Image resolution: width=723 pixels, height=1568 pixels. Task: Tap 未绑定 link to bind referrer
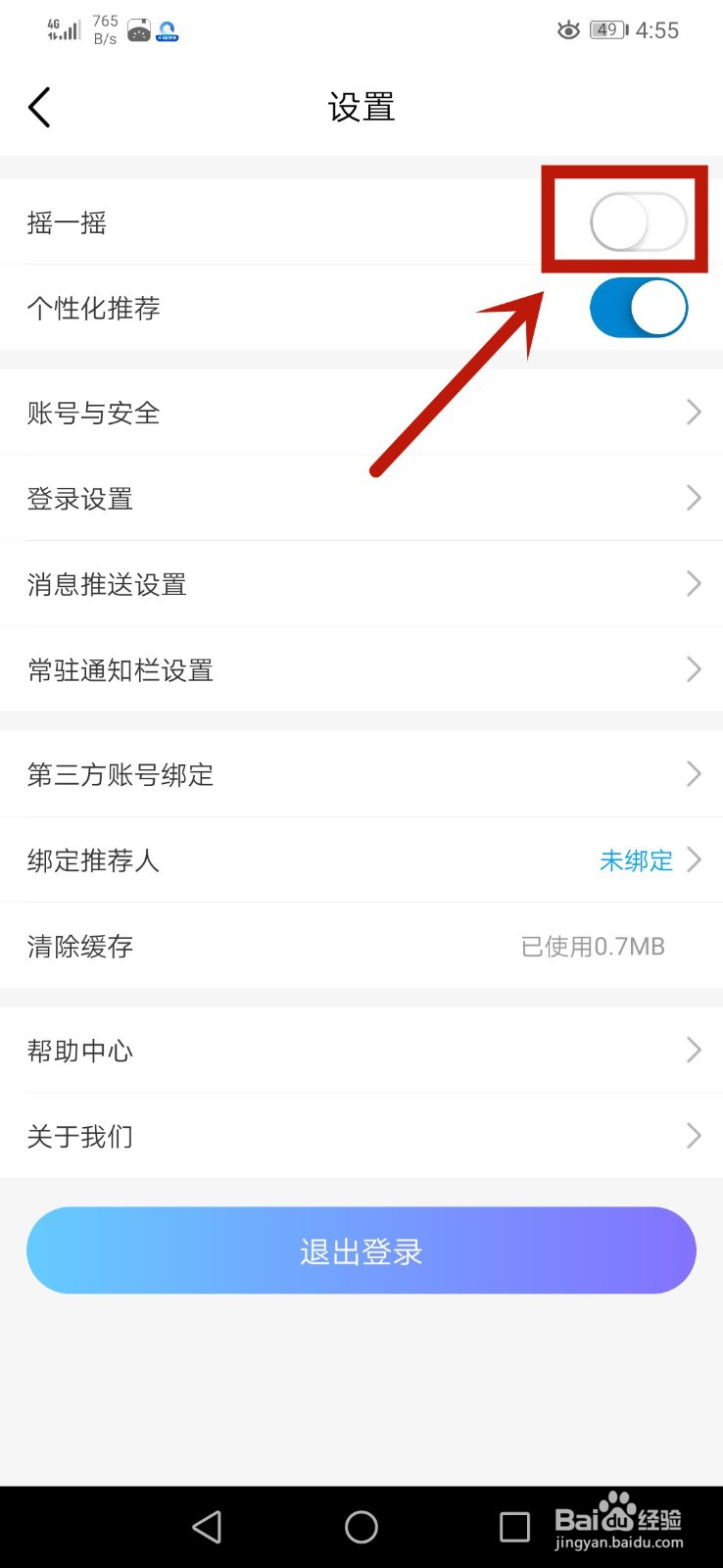tap(635, 860)
